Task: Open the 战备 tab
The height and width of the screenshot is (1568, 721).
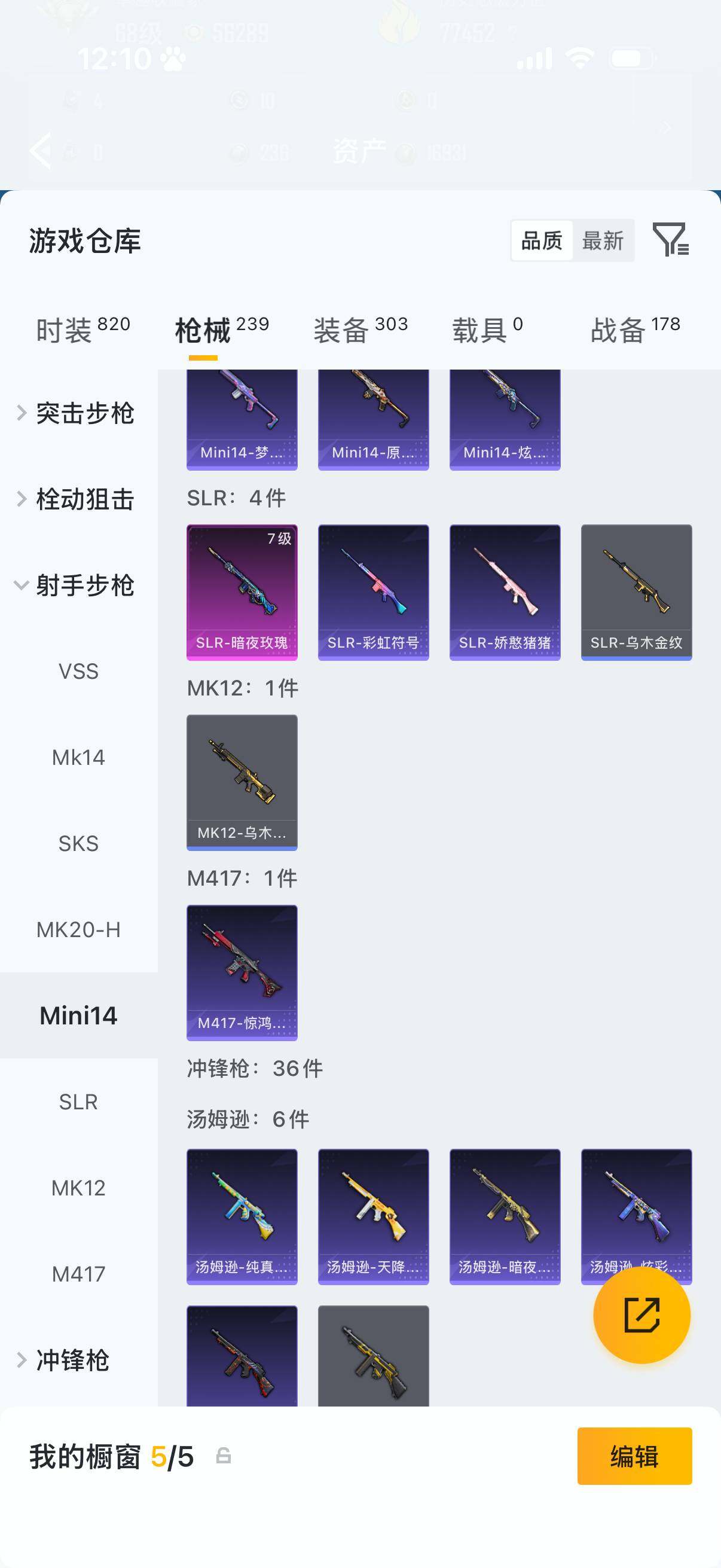Action: tap(634, 331)
